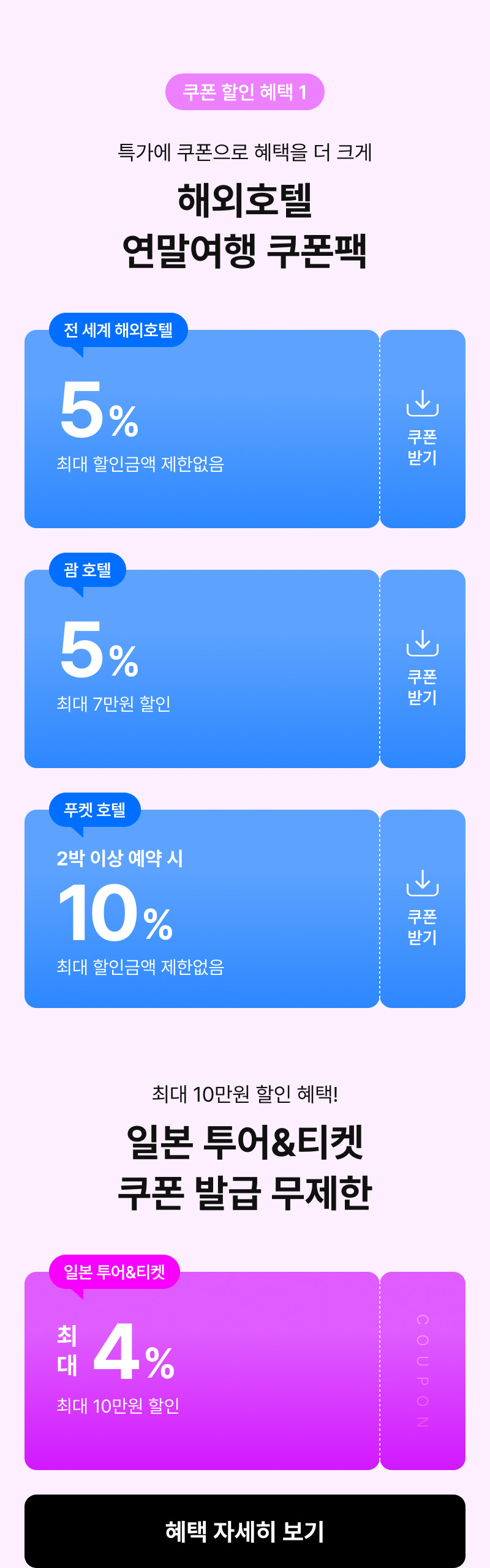Open 혜택 자세히 보기 details

pyautogui.click(x=245, y=1531)
